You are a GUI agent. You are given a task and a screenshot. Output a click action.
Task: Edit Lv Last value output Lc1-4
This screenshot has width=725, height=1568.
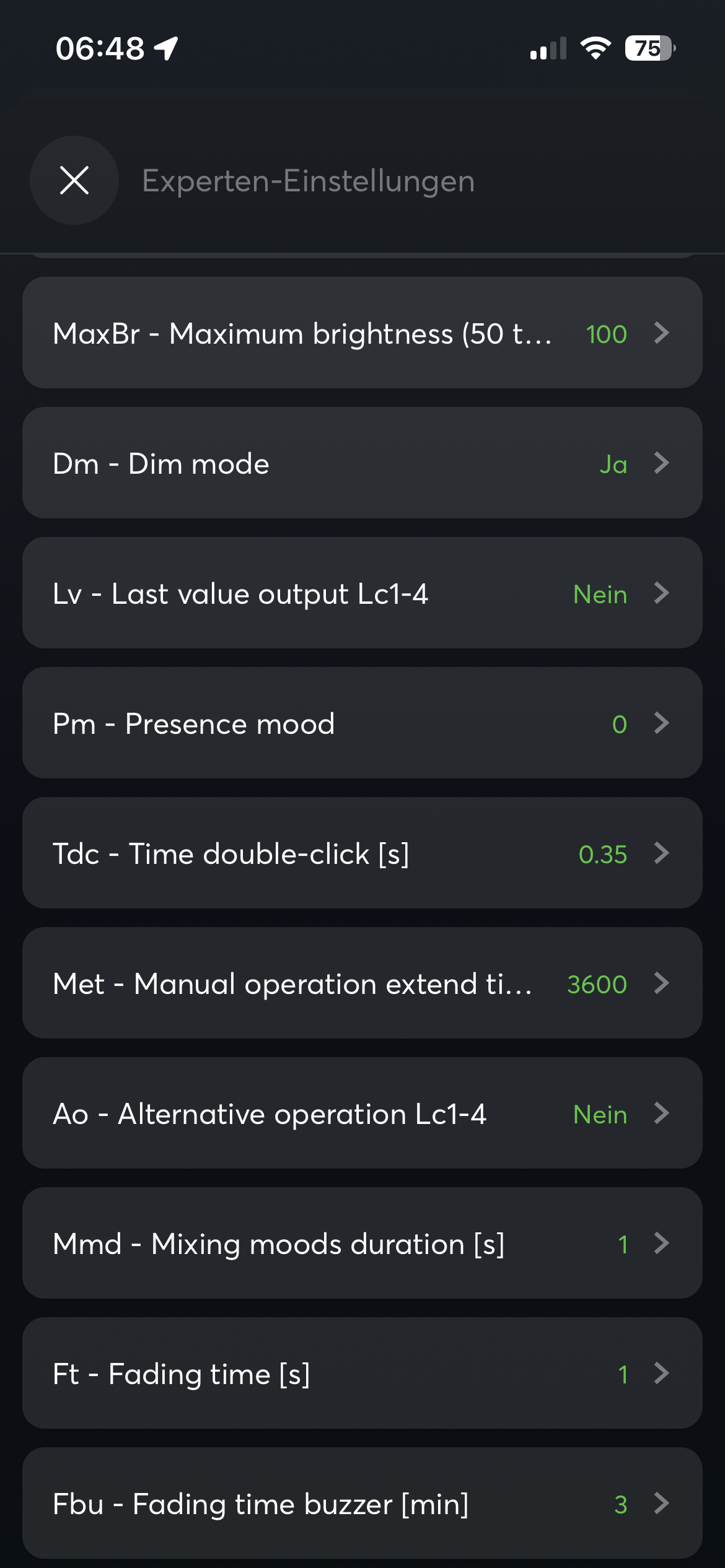[362, 593]
